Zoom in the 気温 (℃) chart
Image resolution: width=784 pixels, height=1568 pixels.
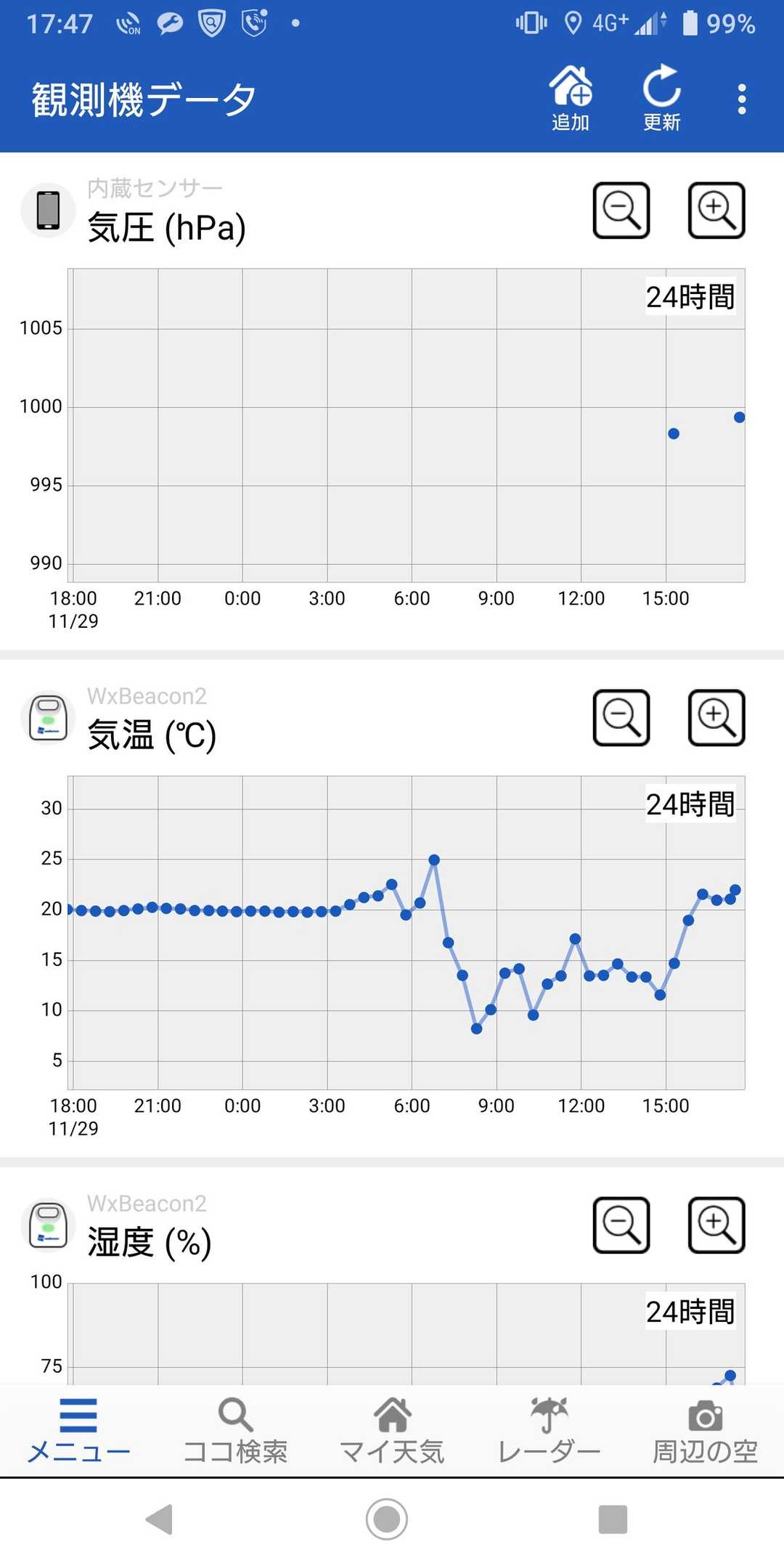(716, 718)
